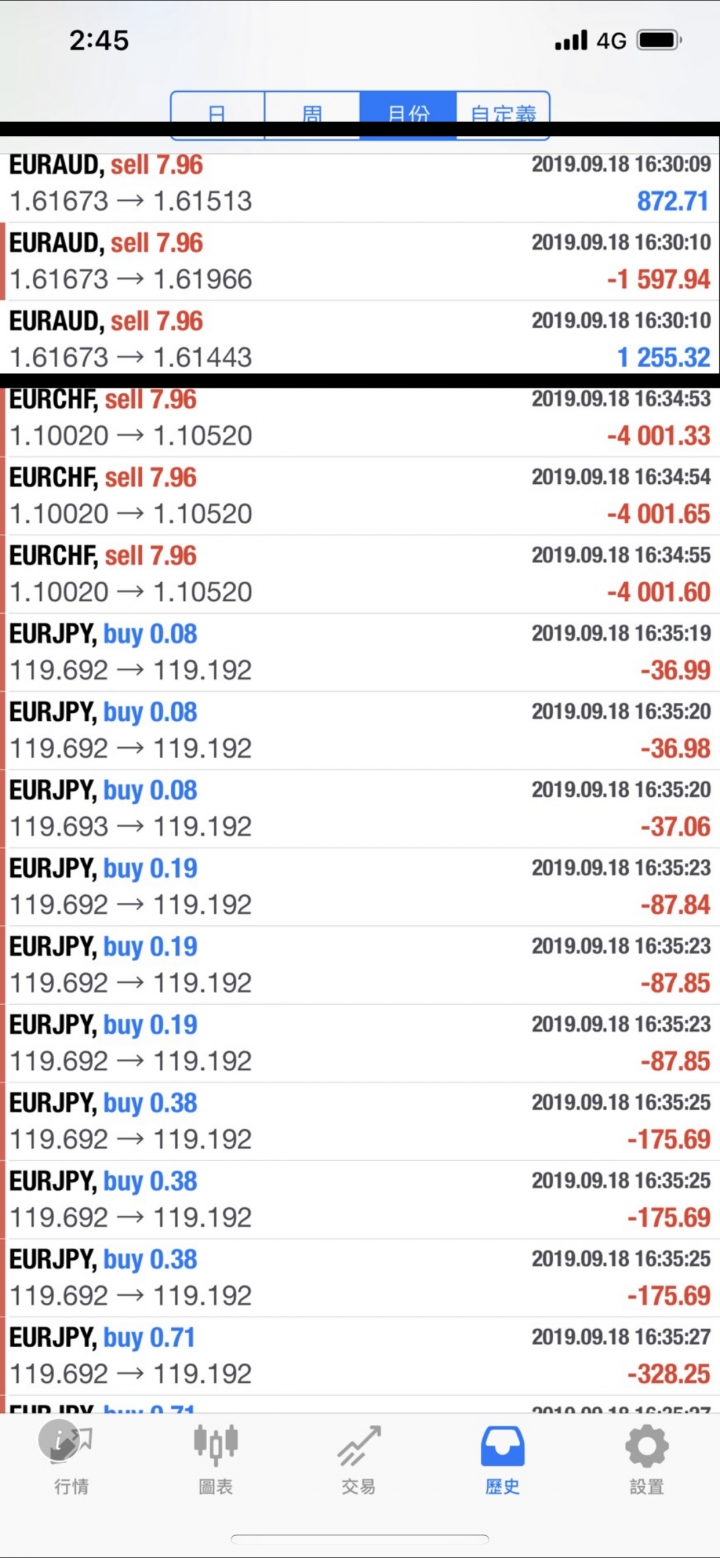Expand the EURAUD trade with 872.71 profit
The width and height of the screenshot is (720, 1558).
pos(360,184)
